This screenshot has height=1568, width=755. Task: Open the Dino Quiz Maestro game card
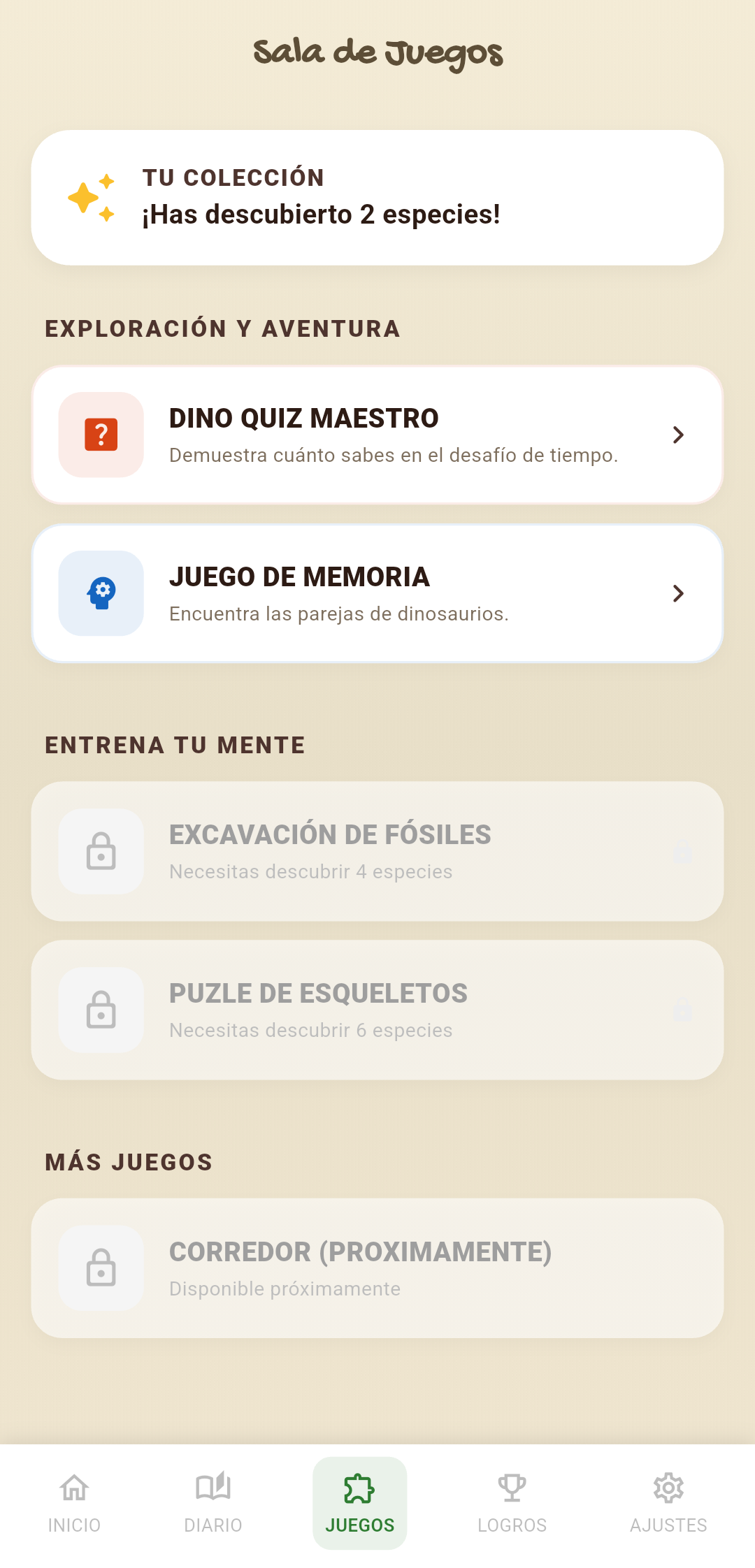(377, 435)
